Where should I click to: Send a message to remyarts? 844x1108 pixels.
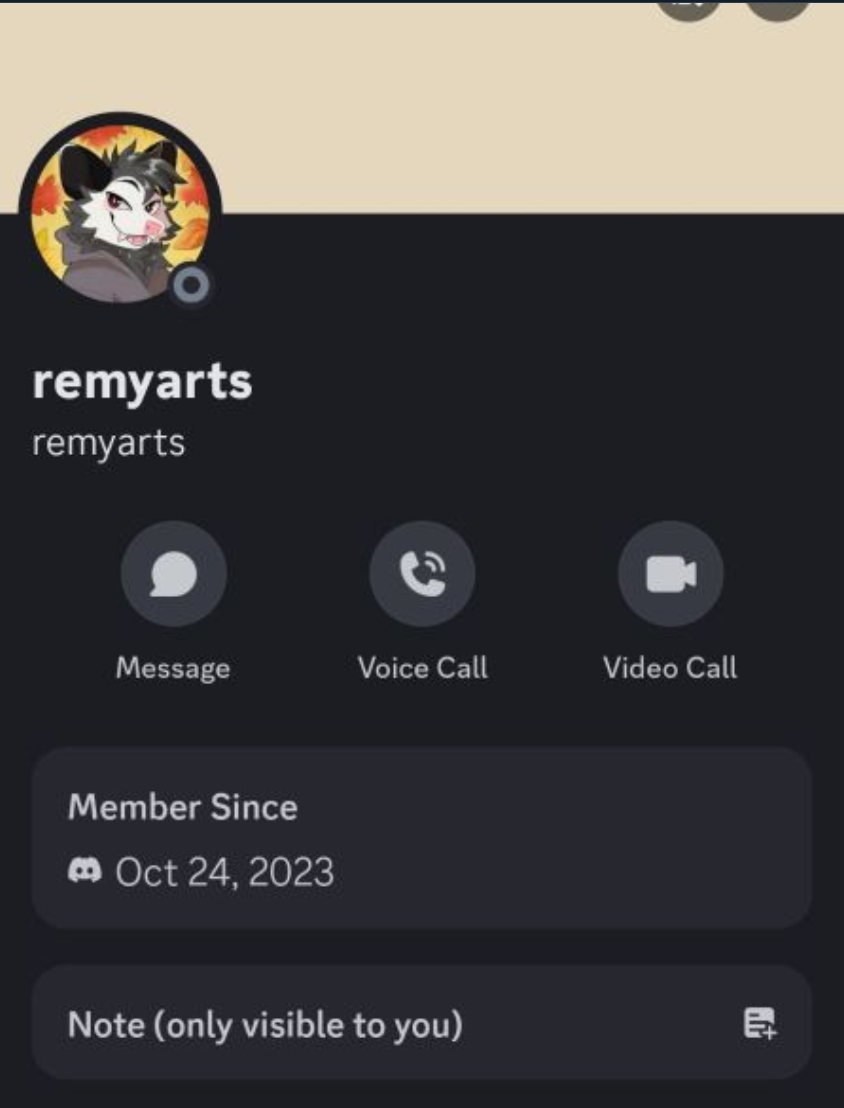173,574
